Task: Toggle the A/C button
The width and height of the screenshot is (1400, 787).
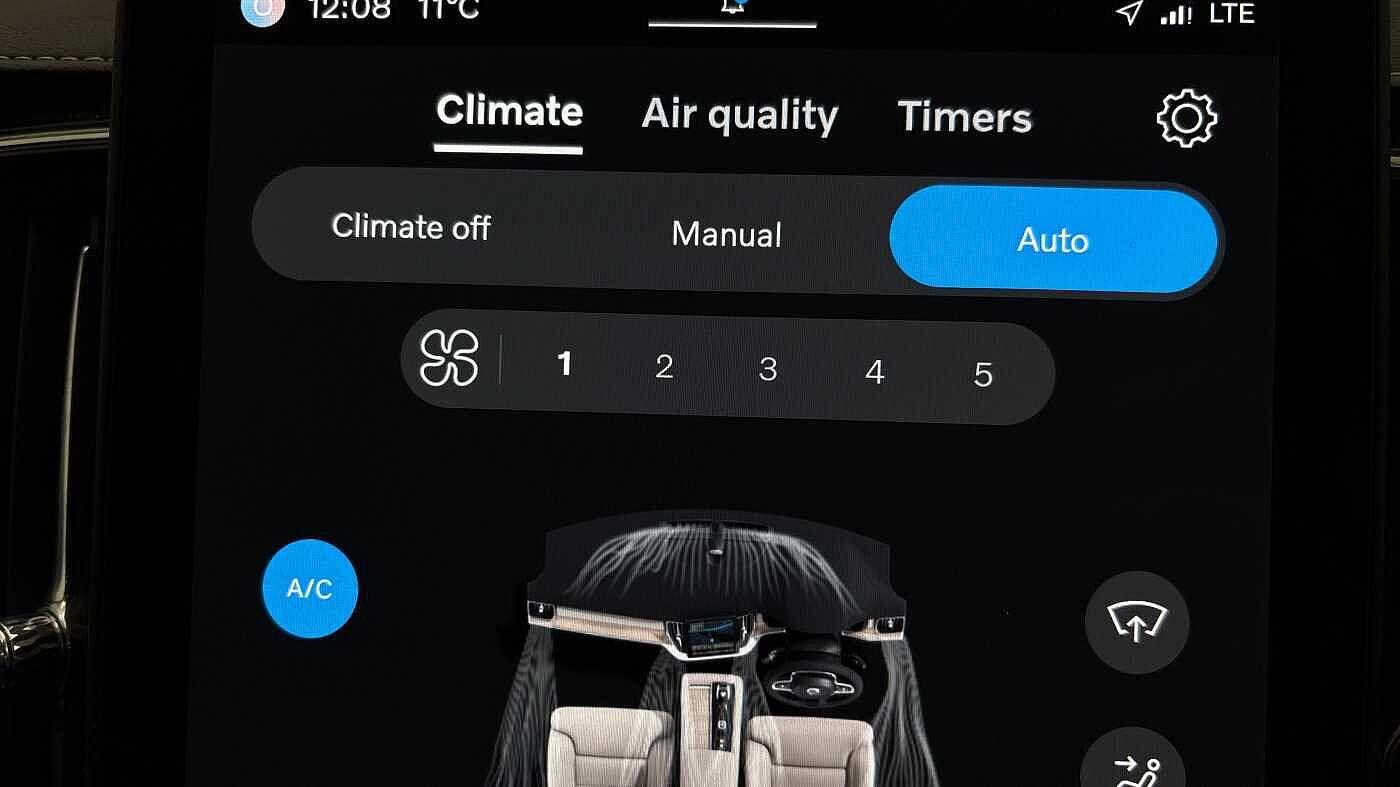Action: [x=310, y=588]
